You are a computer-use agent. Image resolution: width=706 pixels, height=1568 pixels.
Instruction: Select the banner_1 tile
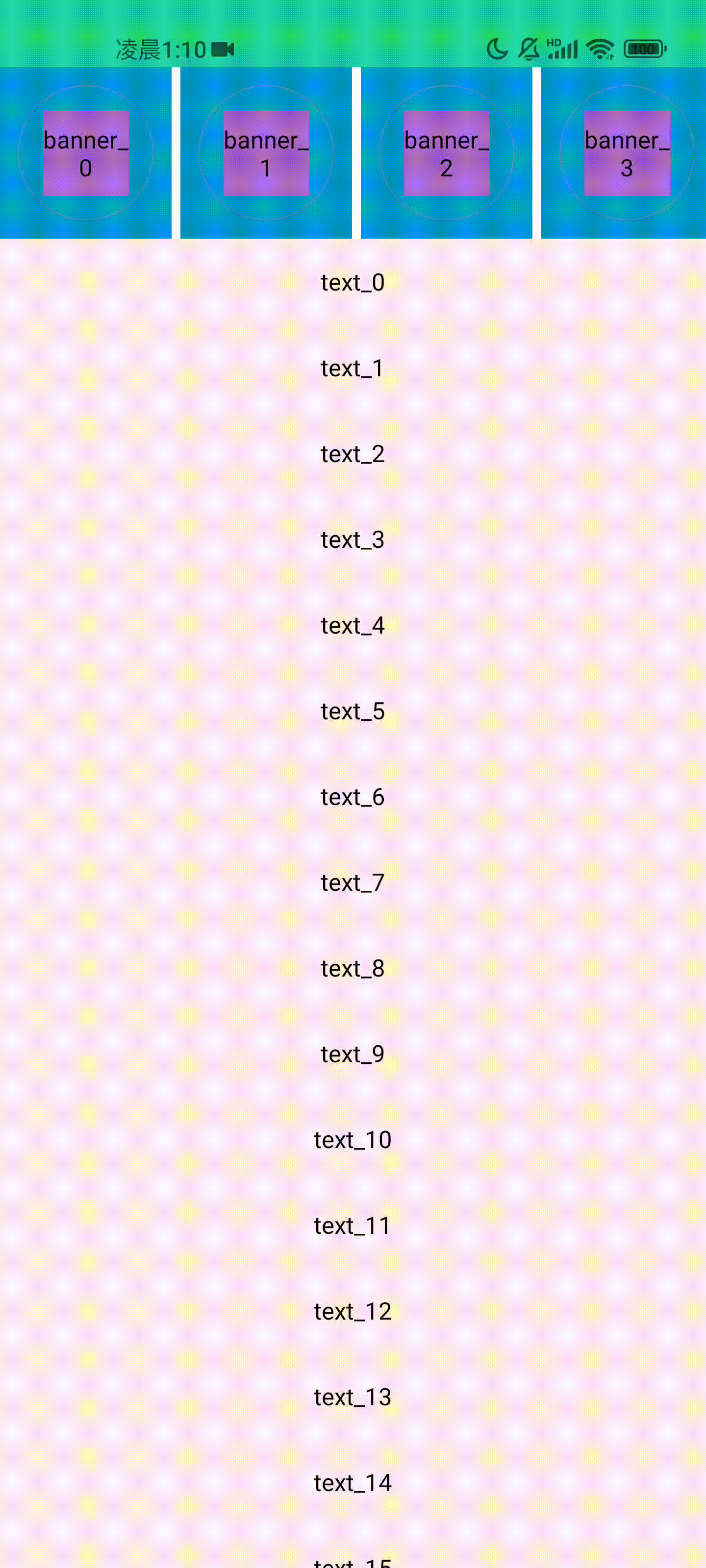click(266, 153)
